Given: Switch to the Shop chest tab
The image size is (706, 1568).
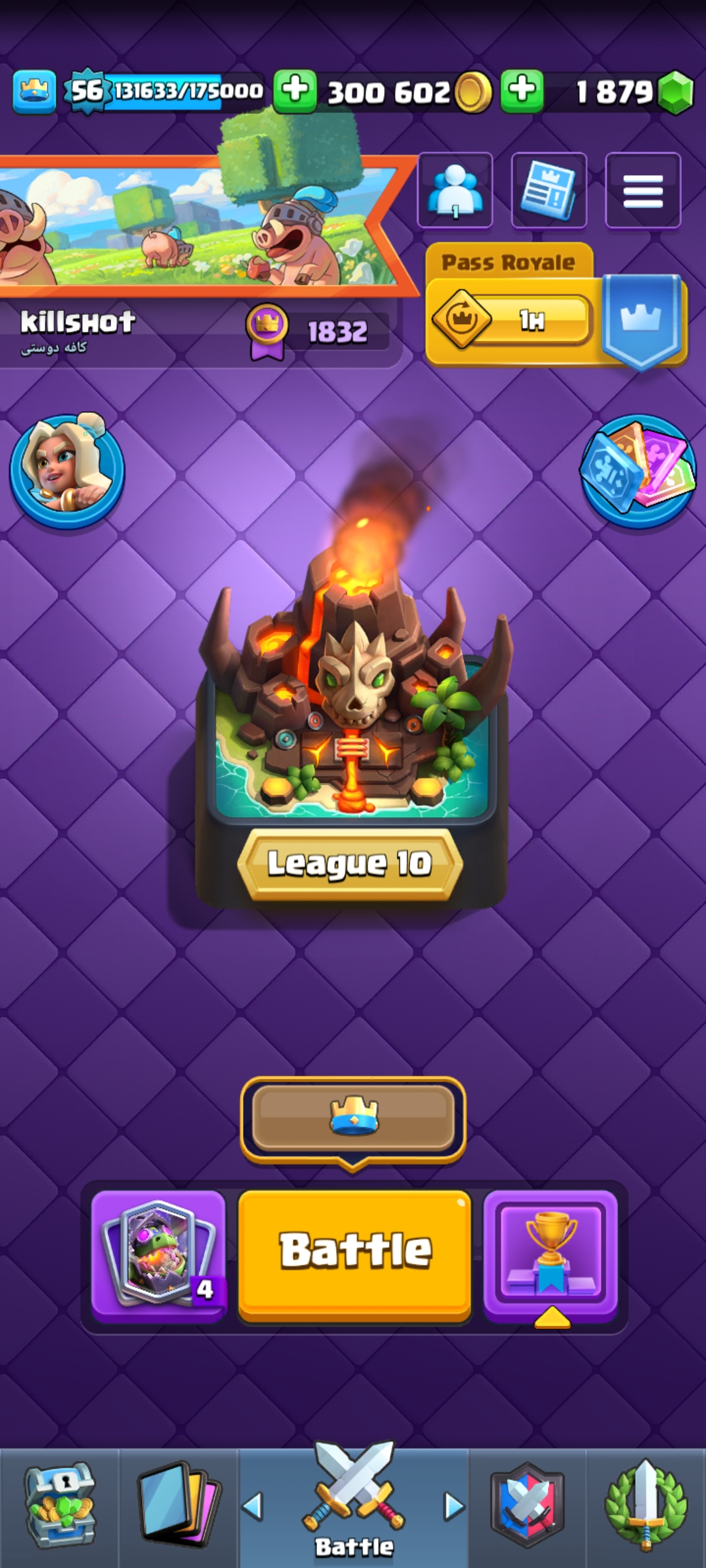Looking at the screenshot, I should point(60,1506).
